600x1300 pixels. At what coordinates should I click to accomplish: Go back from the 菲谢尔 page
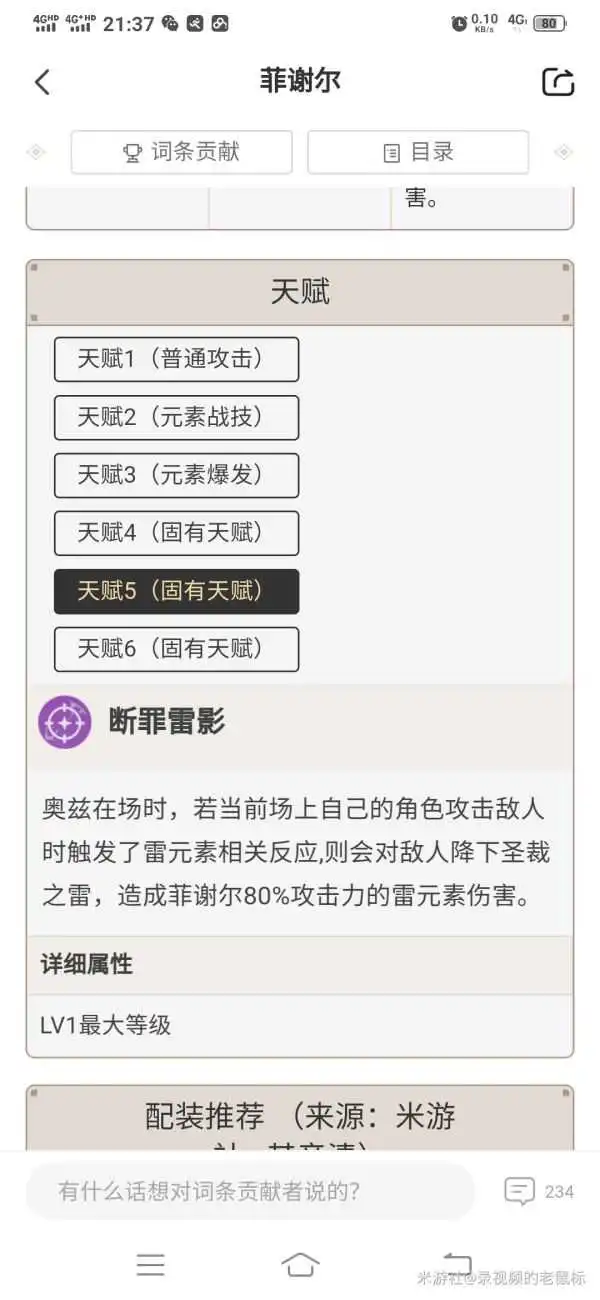click(x=42, y=82)
